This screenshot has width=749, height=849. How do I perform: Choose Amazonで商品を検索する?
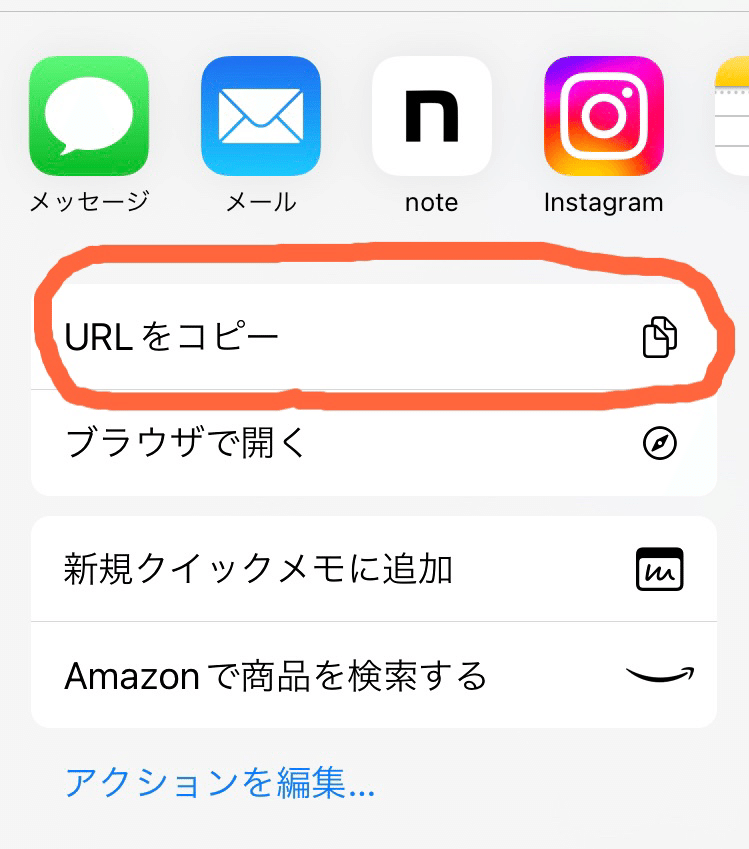point(374,676)
